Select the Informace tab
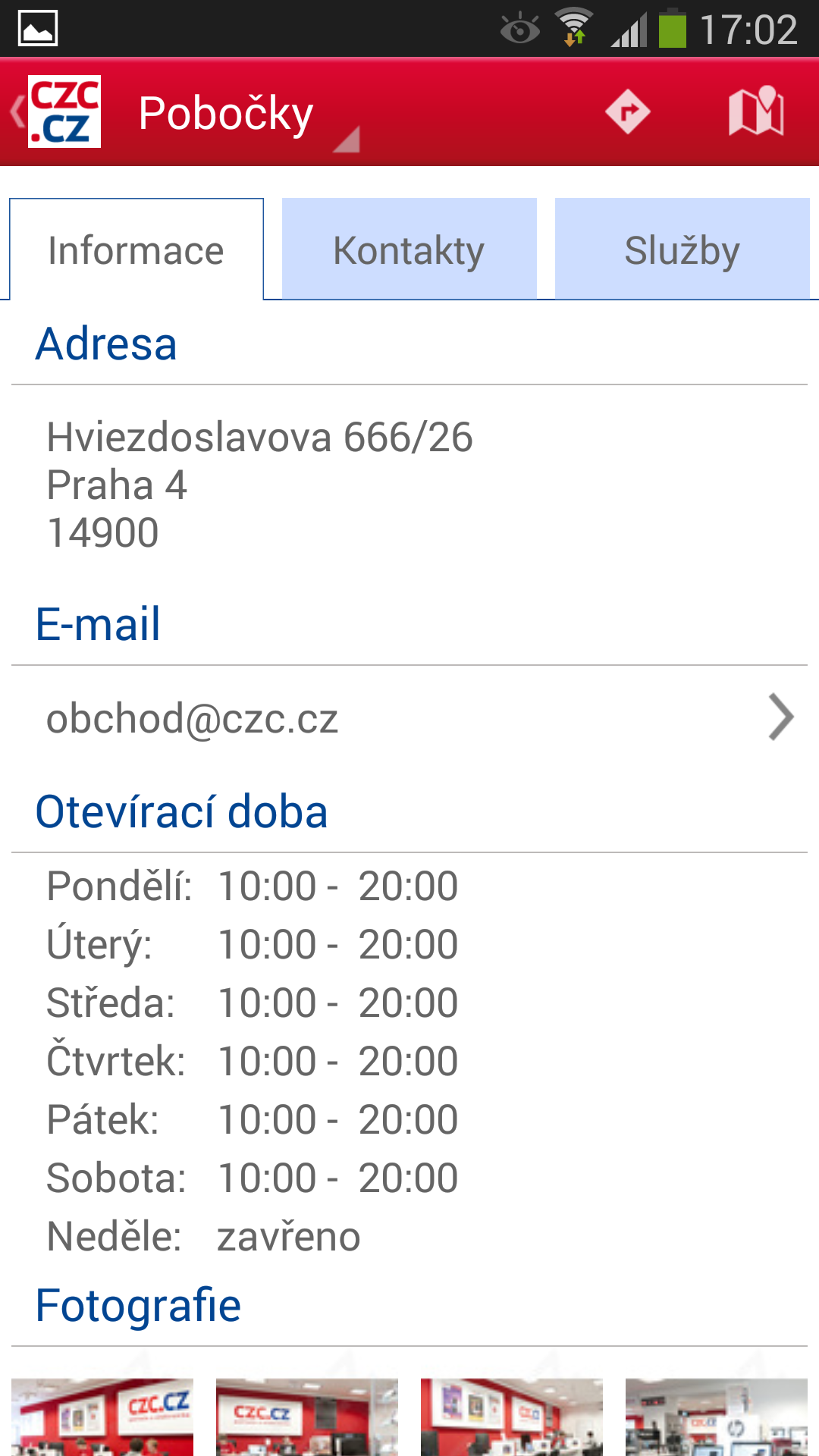Image resolution: width=819 pixels, height=1456 pixels. (x=136, y=249)
